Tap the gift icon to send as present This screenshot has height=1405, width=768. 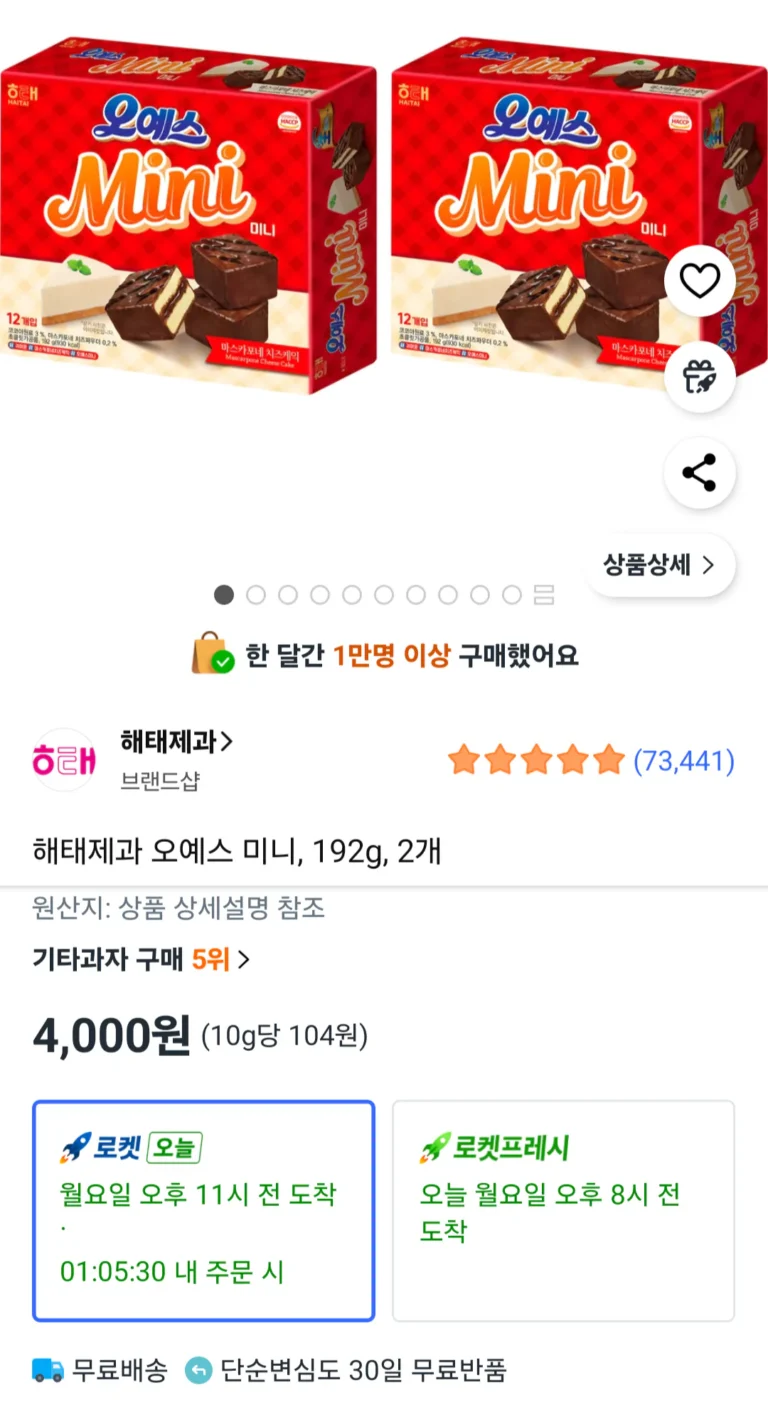click(x=700, y=377)
